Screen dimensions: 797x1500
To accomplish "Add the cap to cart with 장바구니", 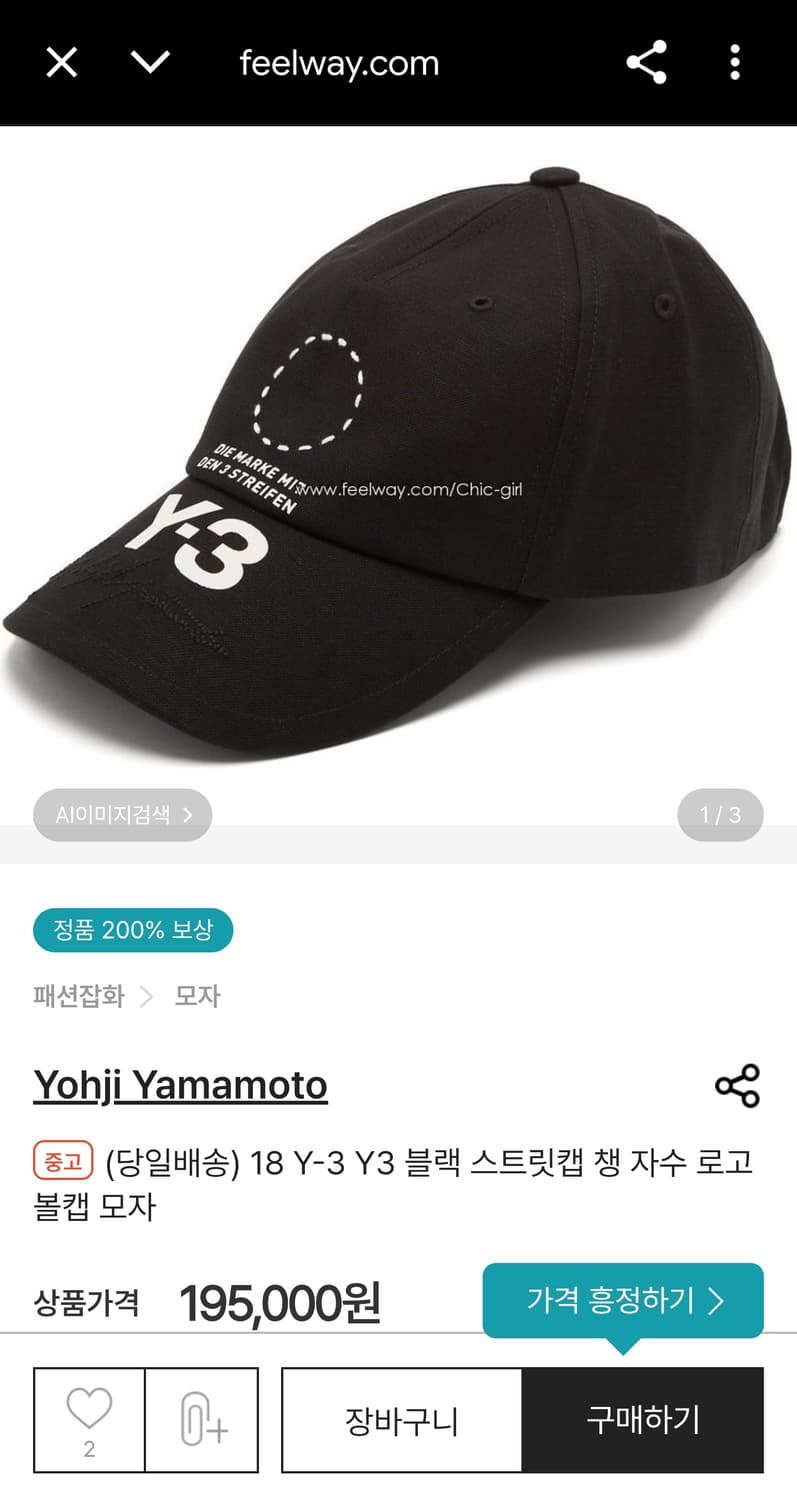I will click(401, 1418).
